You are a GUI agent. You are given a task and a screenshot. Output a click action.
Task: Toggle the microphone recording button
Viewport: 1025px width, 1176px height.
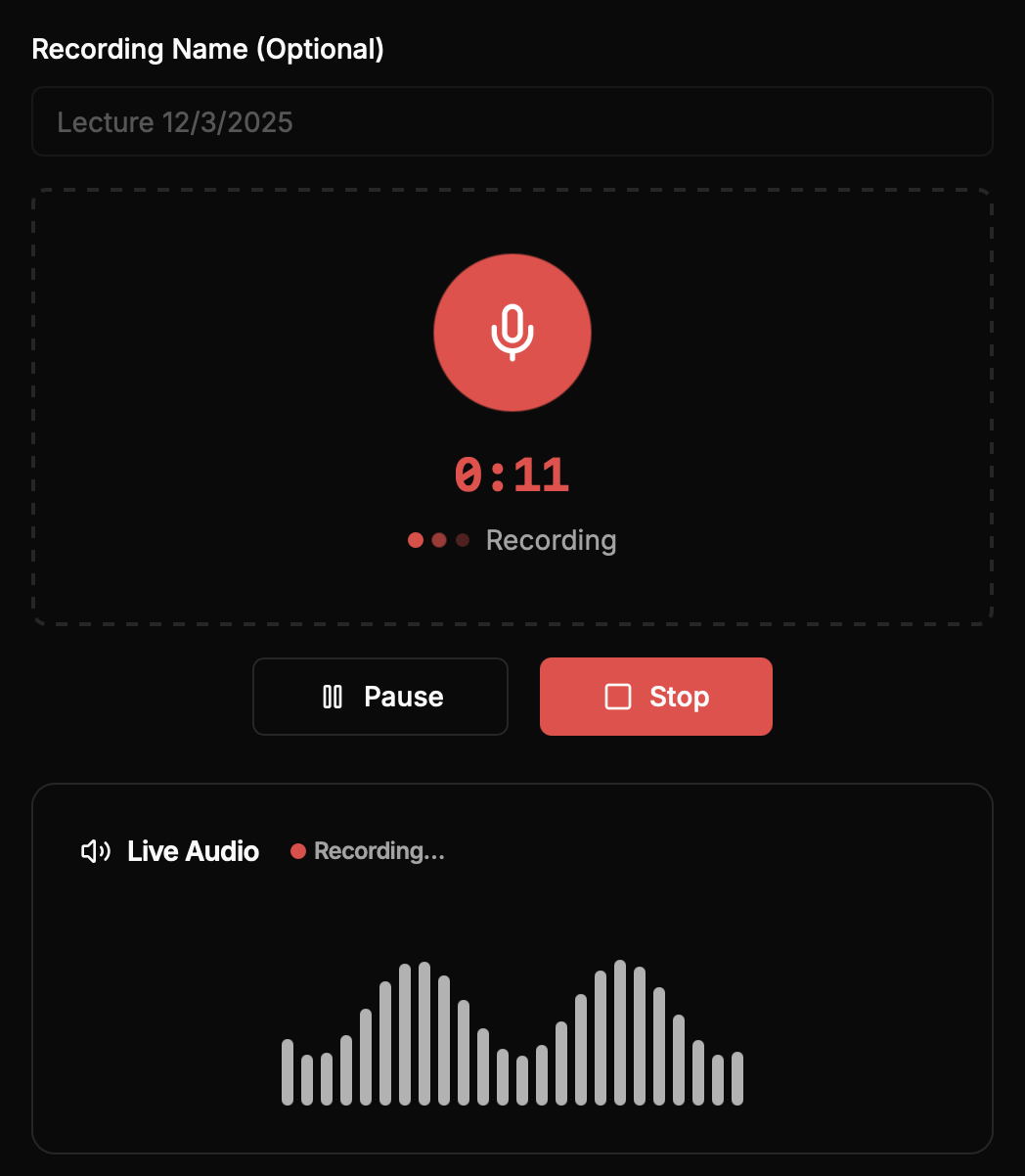[512, 333]
